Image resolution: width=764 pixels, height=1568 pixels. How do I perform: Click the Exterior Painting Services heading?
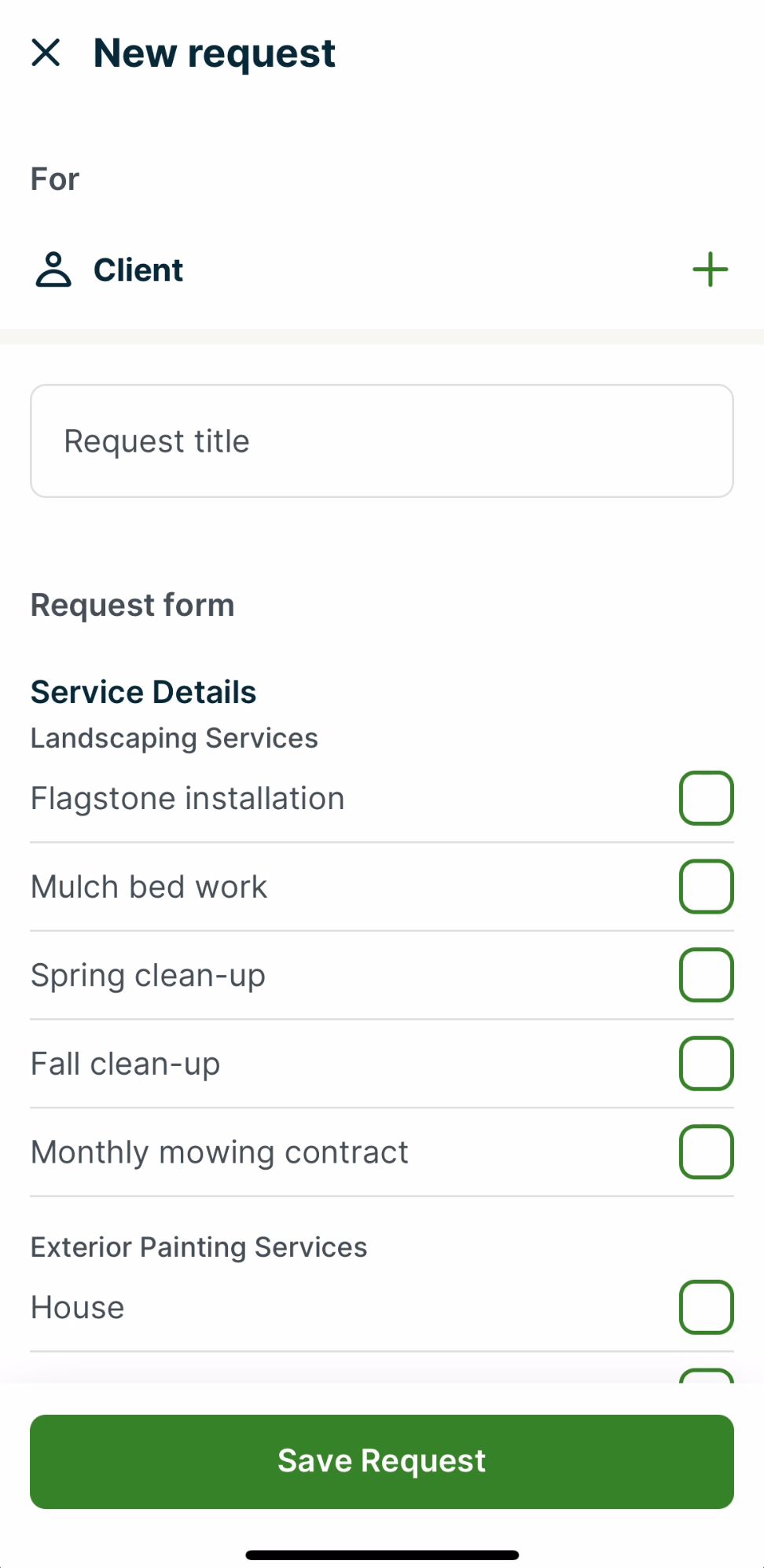pyautogui.click(x=198, y=1247)
